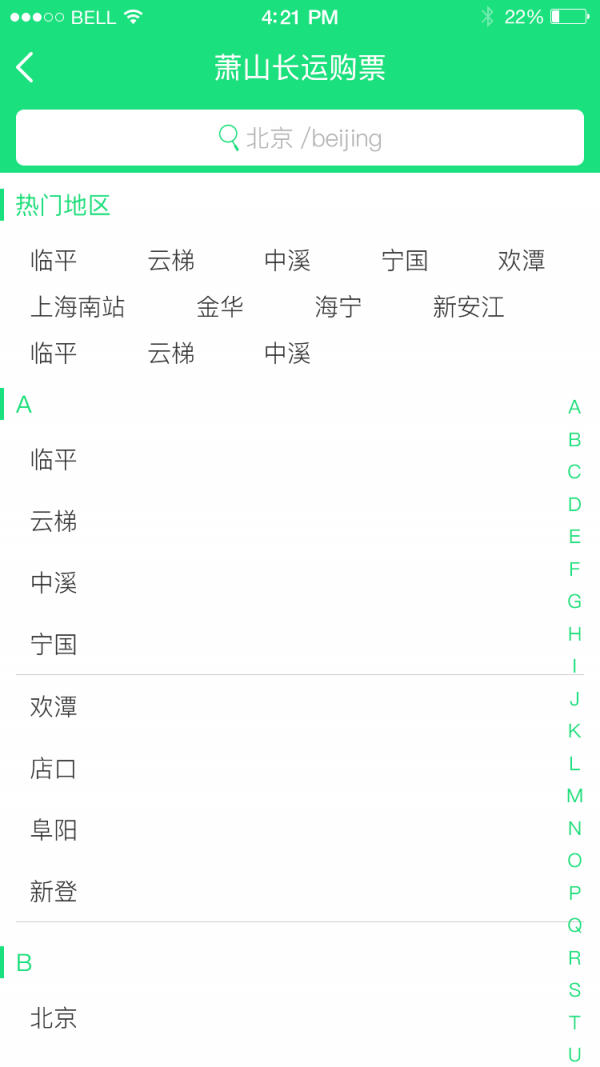Jump to letter M in index

tap(574, 796)
